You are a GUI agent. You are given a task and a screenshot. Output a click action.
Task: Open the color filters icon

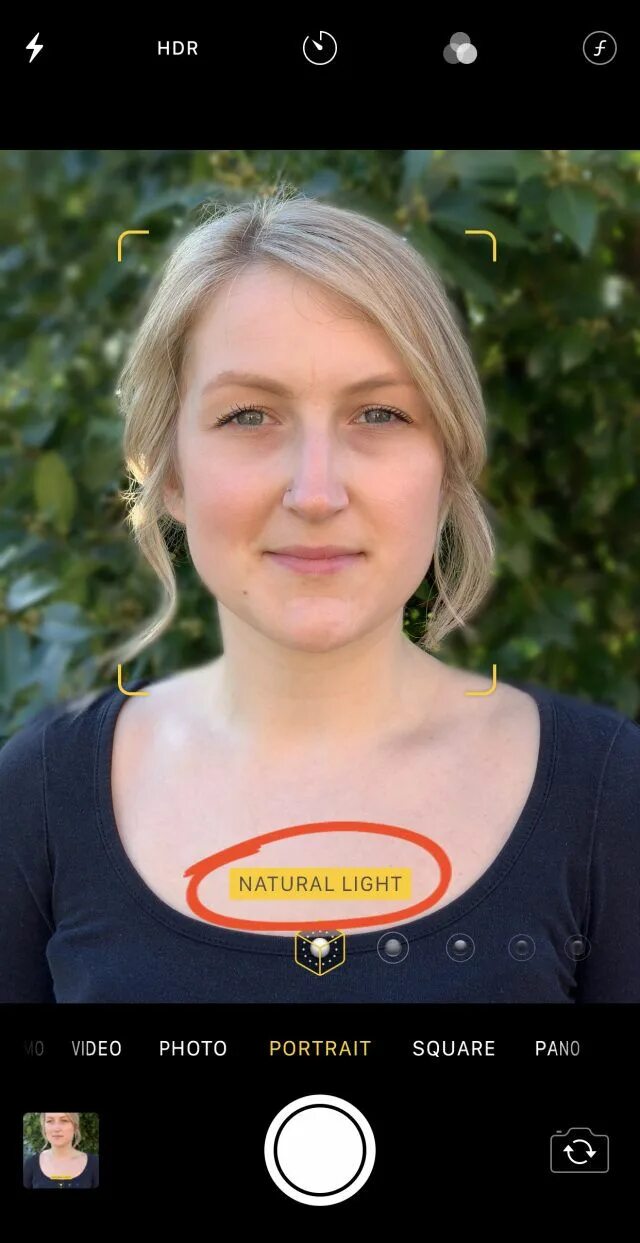(x=460, y=48)
